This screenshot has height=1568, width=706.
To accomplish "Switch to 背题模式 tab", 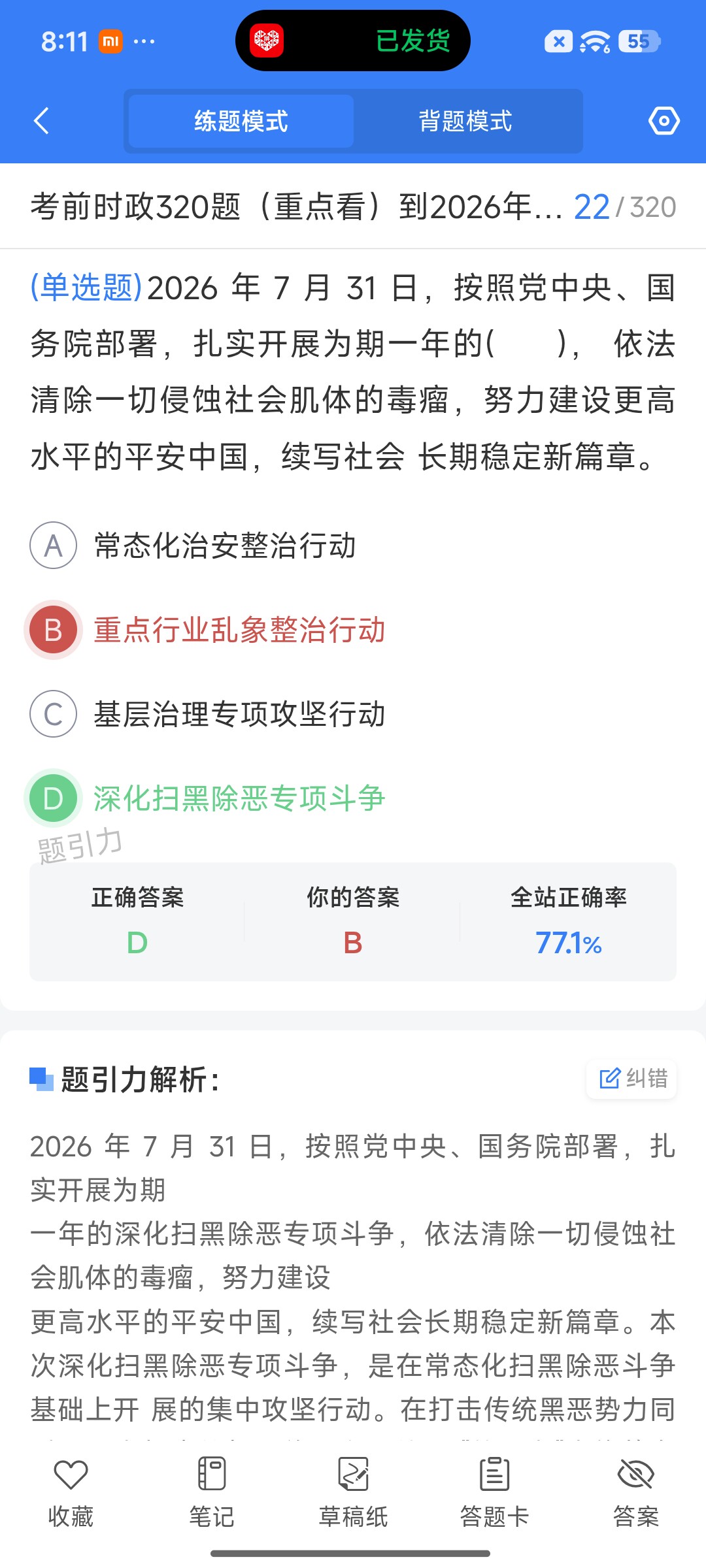I will (465, 121).
